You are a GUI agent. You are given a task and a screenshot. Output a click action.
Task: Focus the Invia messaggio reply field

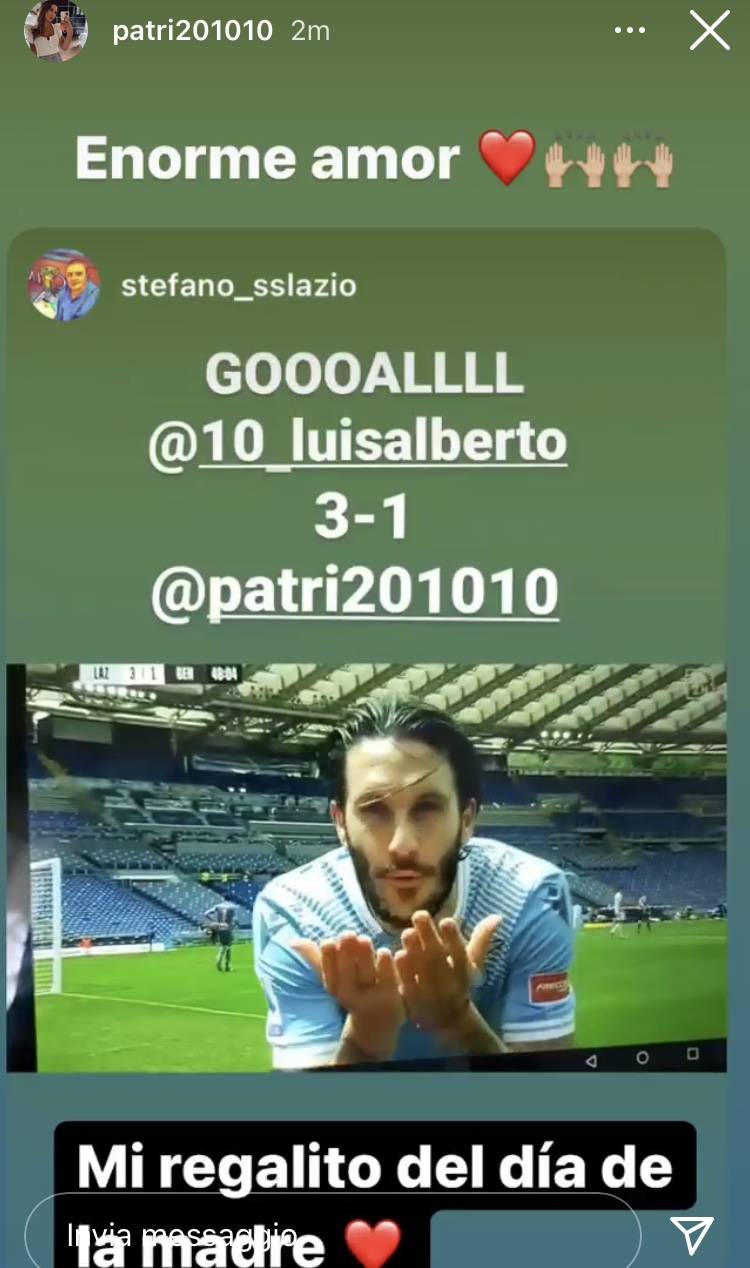pos(330,1234)
